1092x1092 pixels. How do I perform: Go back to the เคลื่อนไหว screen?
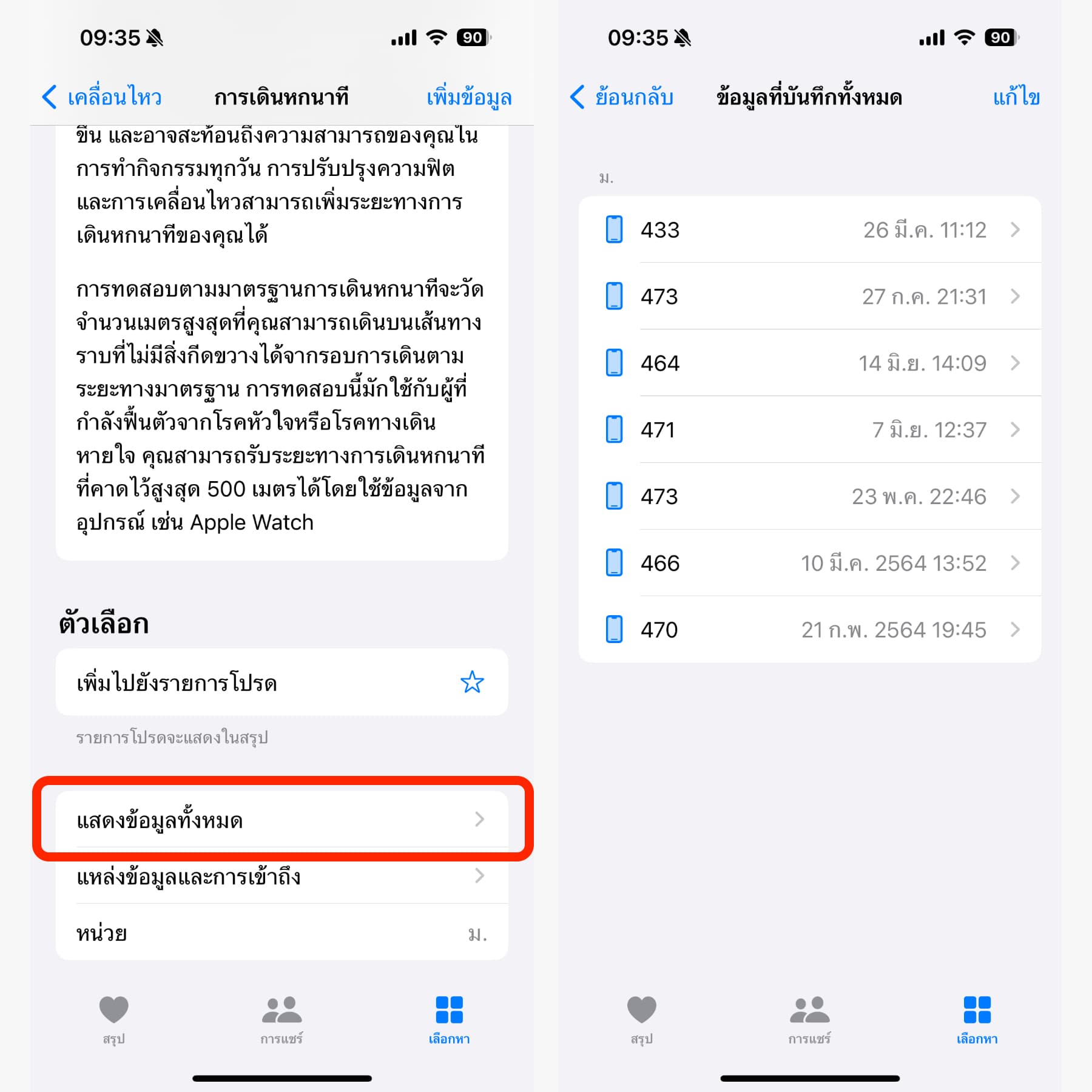(x=102, y=97)
